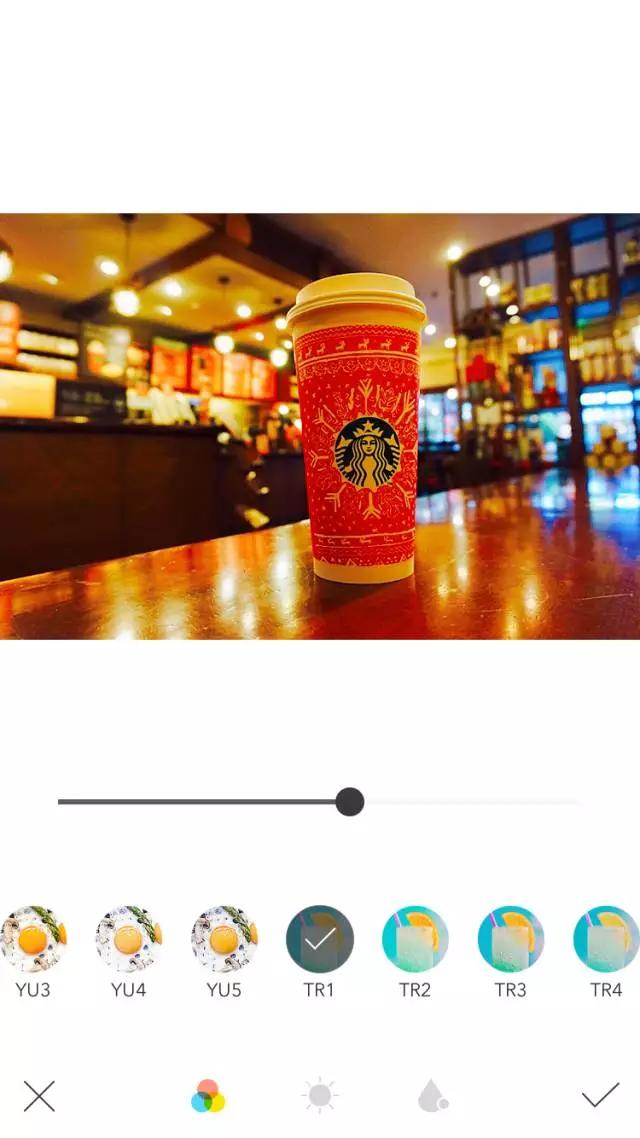Apply the YU3 filter
Viewport: 640px width, 1138px height.
click(33, 939)
